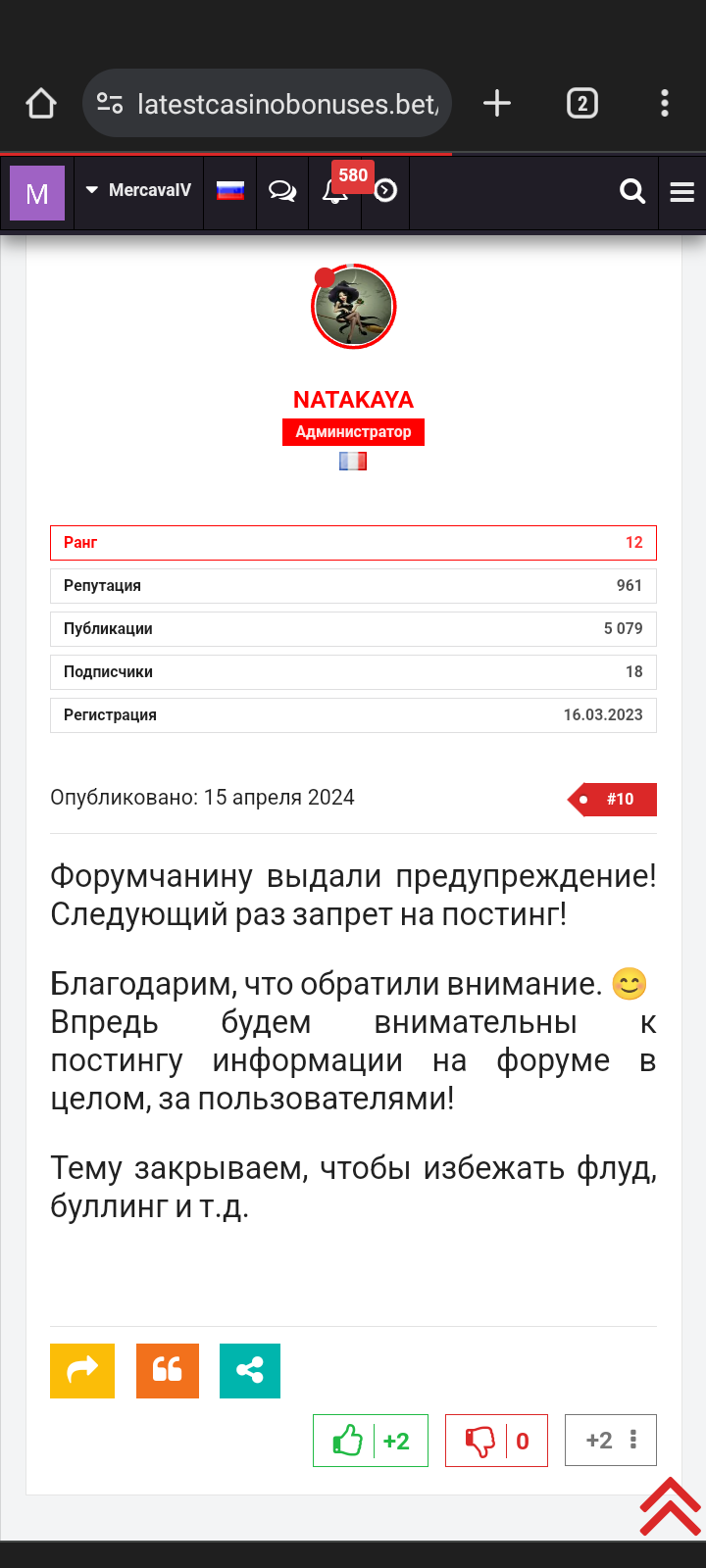Open the notifications bell with 580 badge
706x1568 pixels.
(335, 191)
